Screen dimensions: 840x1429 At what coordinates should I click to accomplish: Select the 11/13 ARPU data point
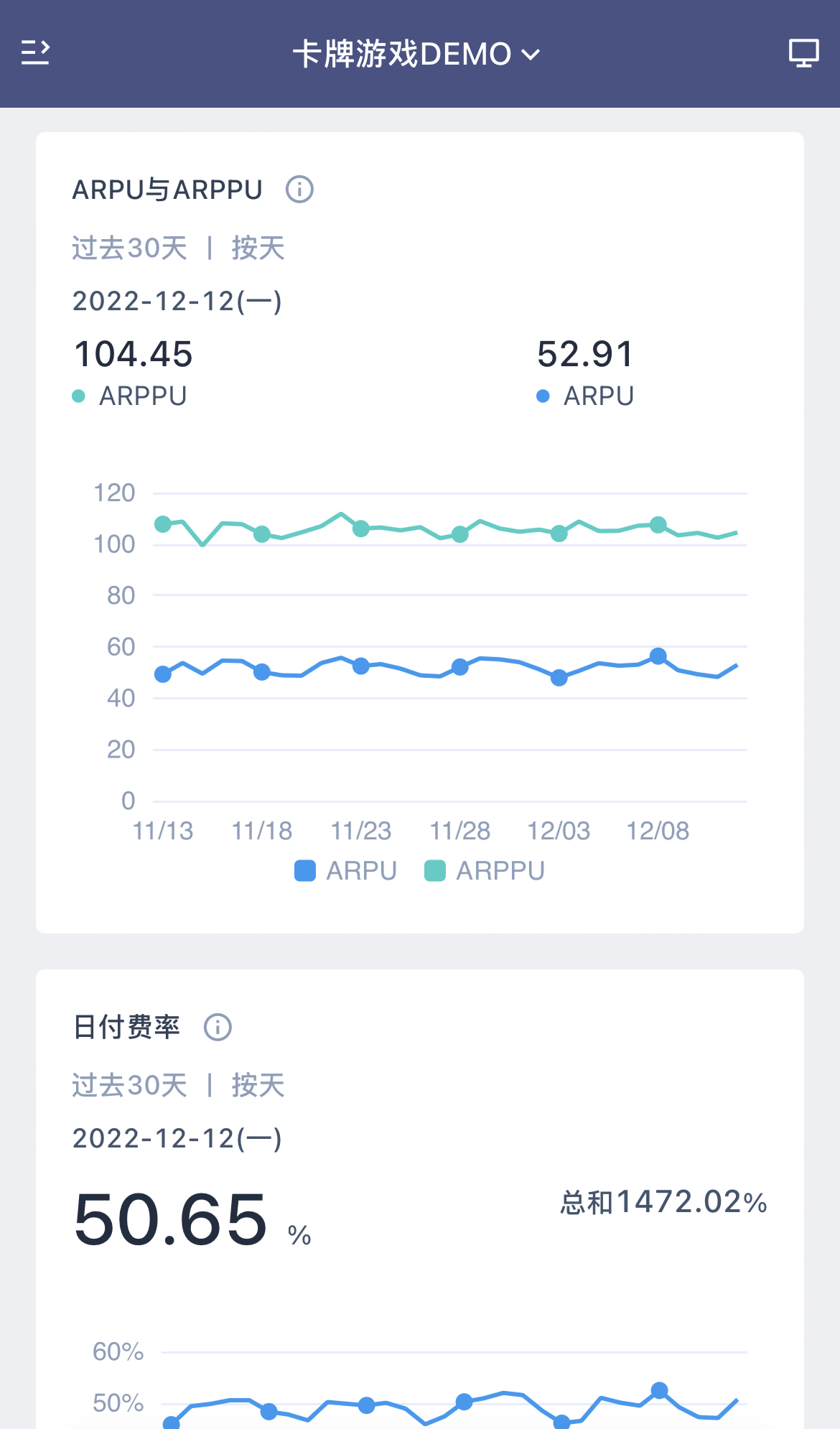tap(163, 674)
